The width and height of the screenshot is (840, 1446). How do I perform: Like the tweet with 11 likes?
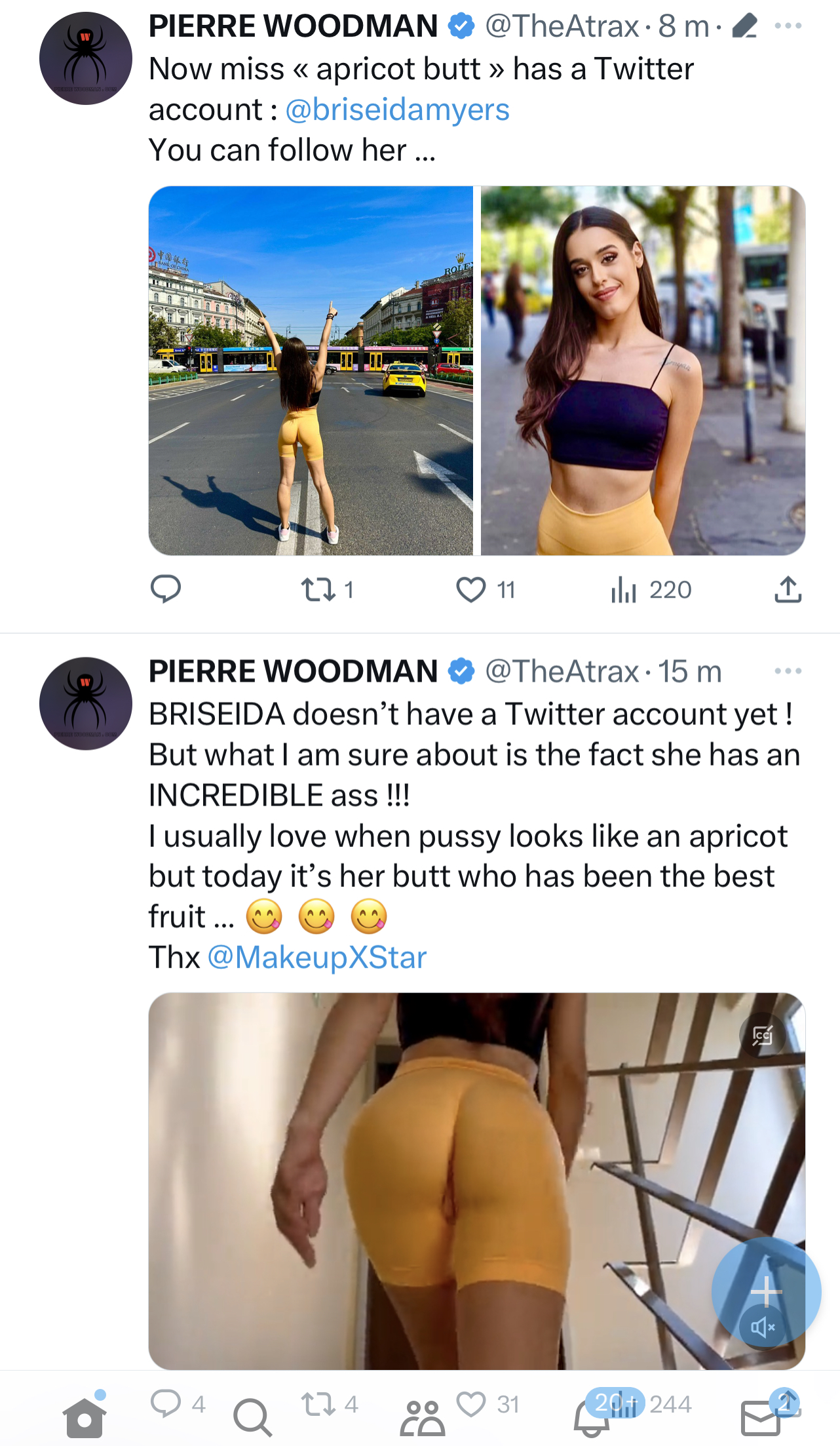click(x=471, y=589)
